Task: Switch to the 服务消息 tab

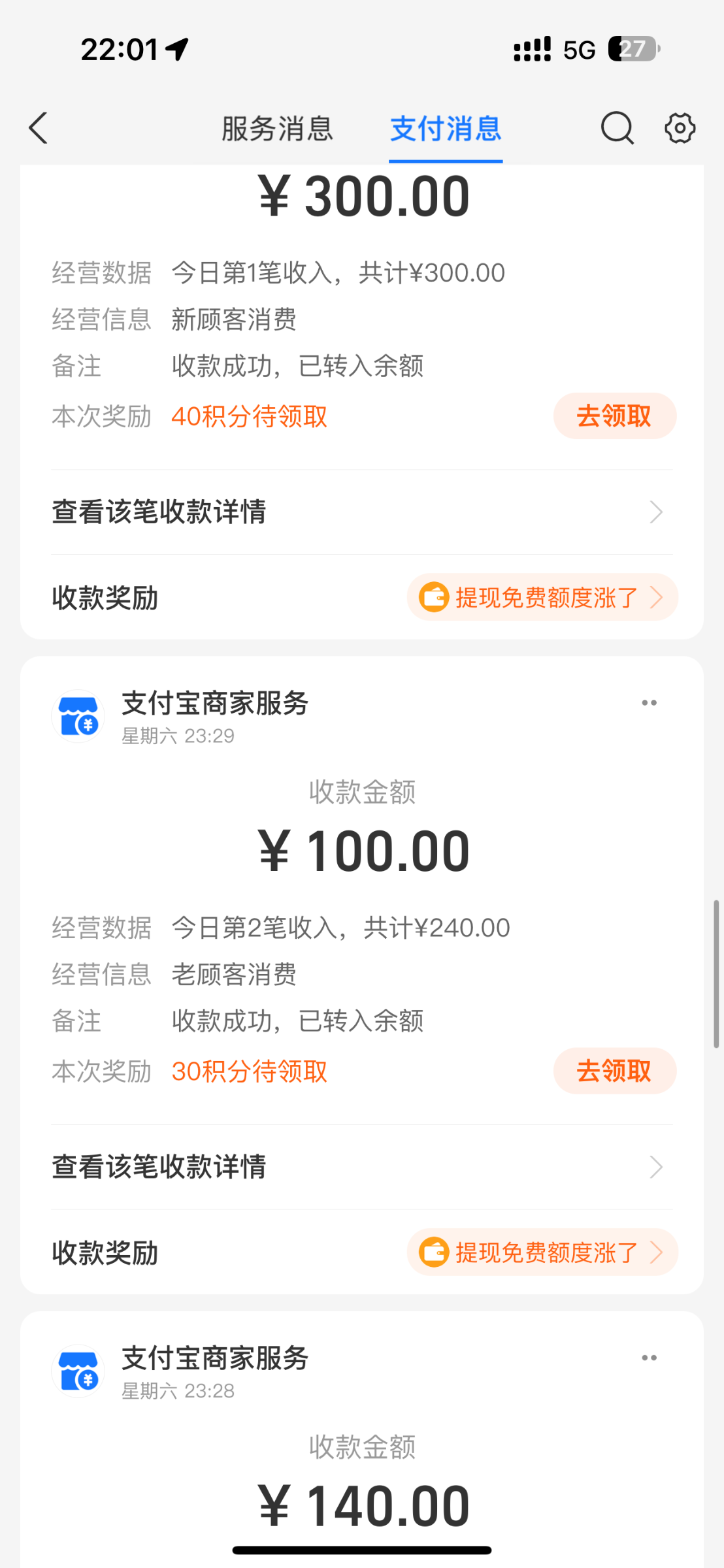Action: coord(277,129)
